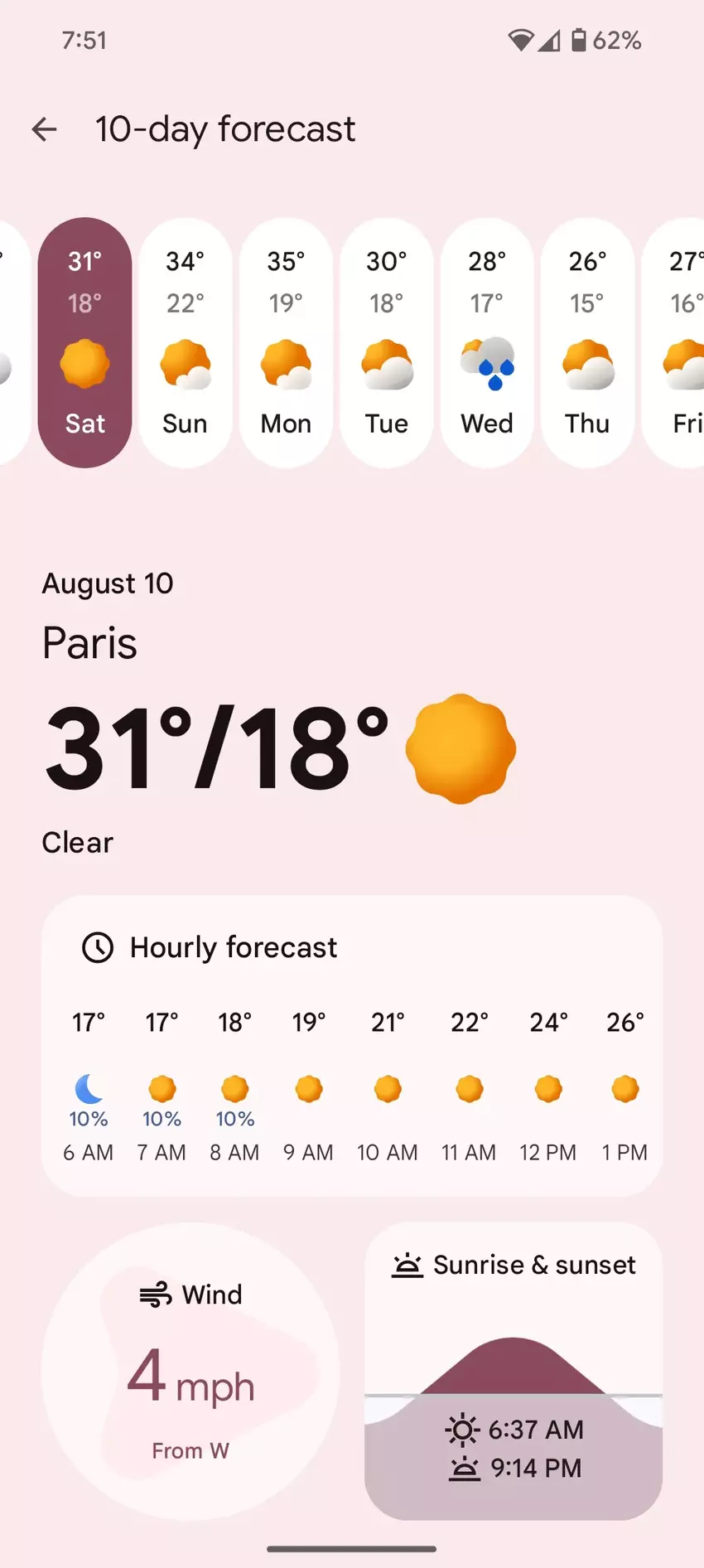Show the forecast for Sunday
The width and height of the screenshot is (704, 1568).
[185, 342]
